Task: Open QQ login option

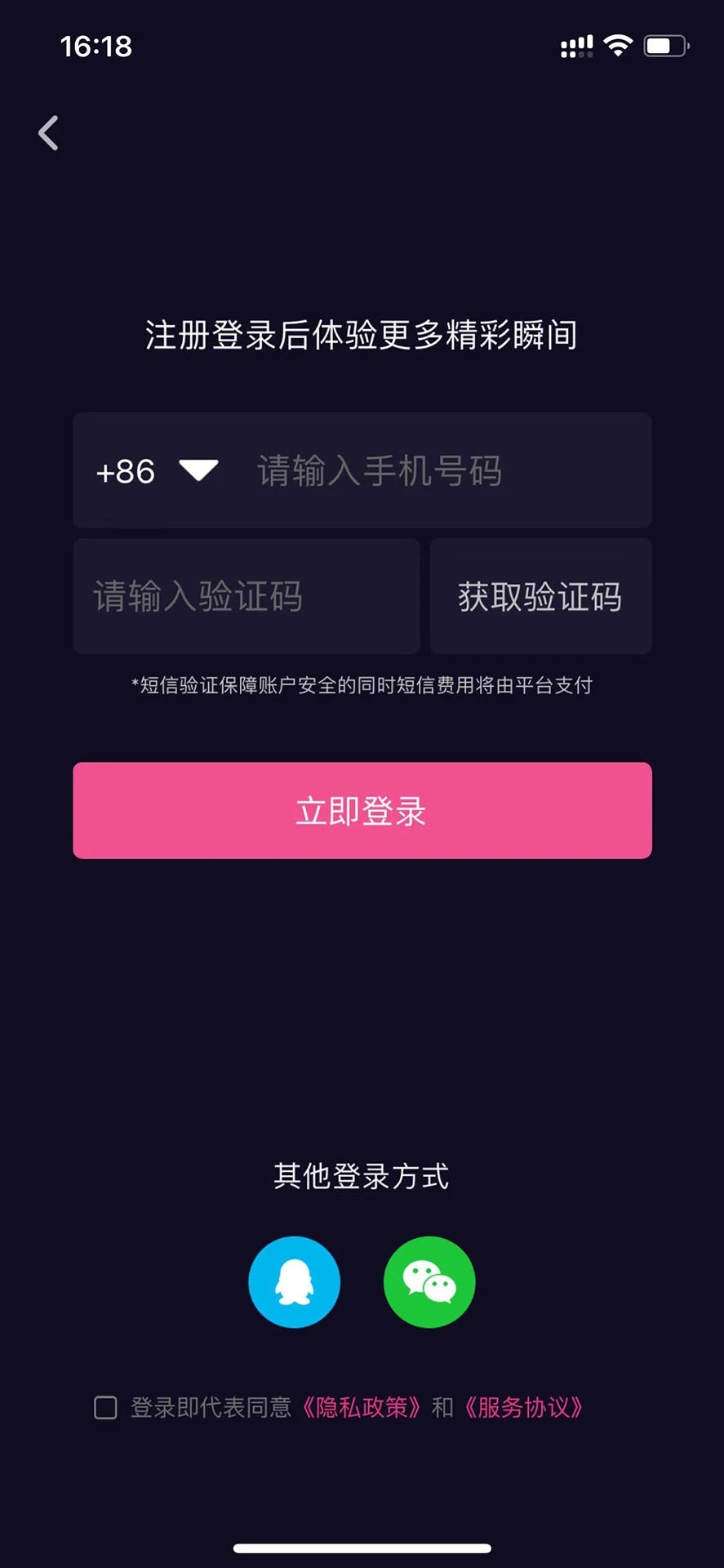Action: point(295,1281)
